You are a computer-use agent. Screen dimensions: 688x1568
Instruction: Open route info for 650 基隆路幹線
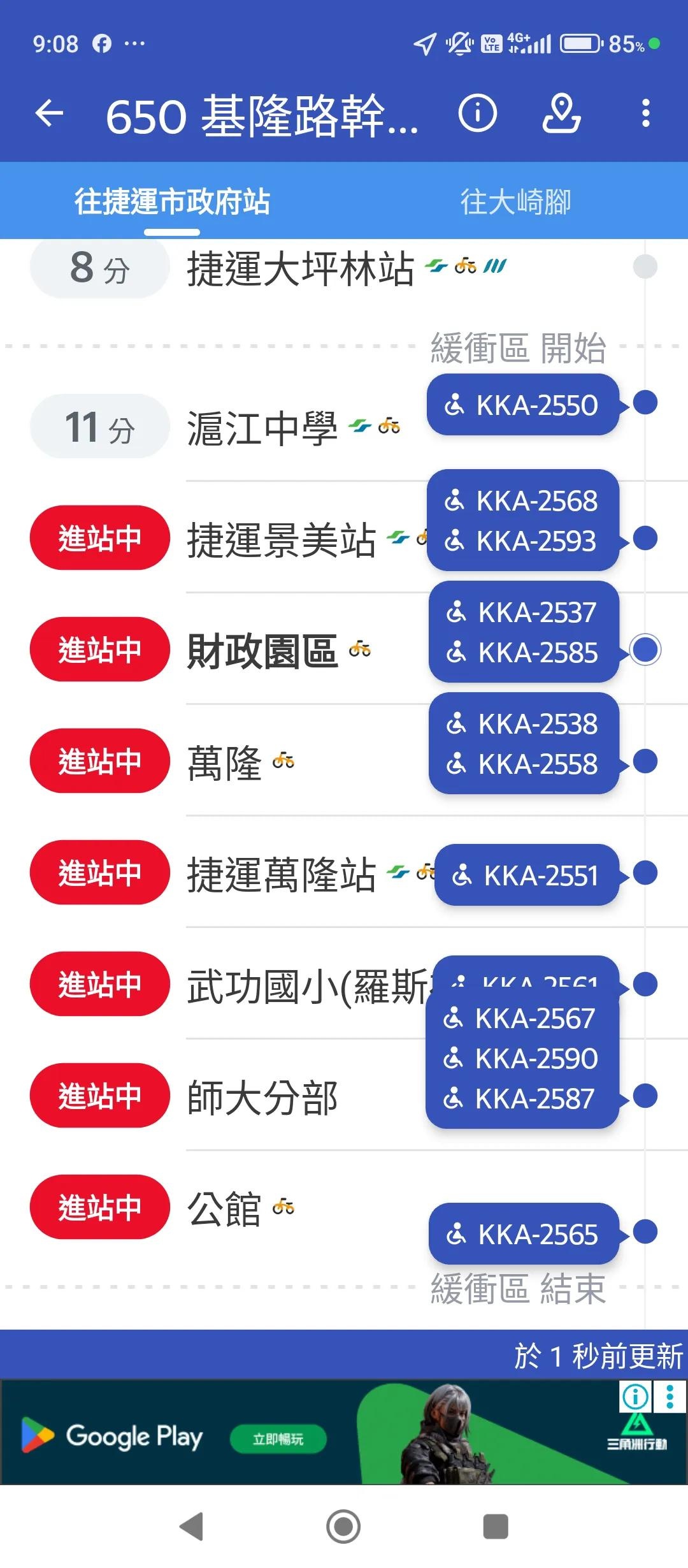click(477, 114)
